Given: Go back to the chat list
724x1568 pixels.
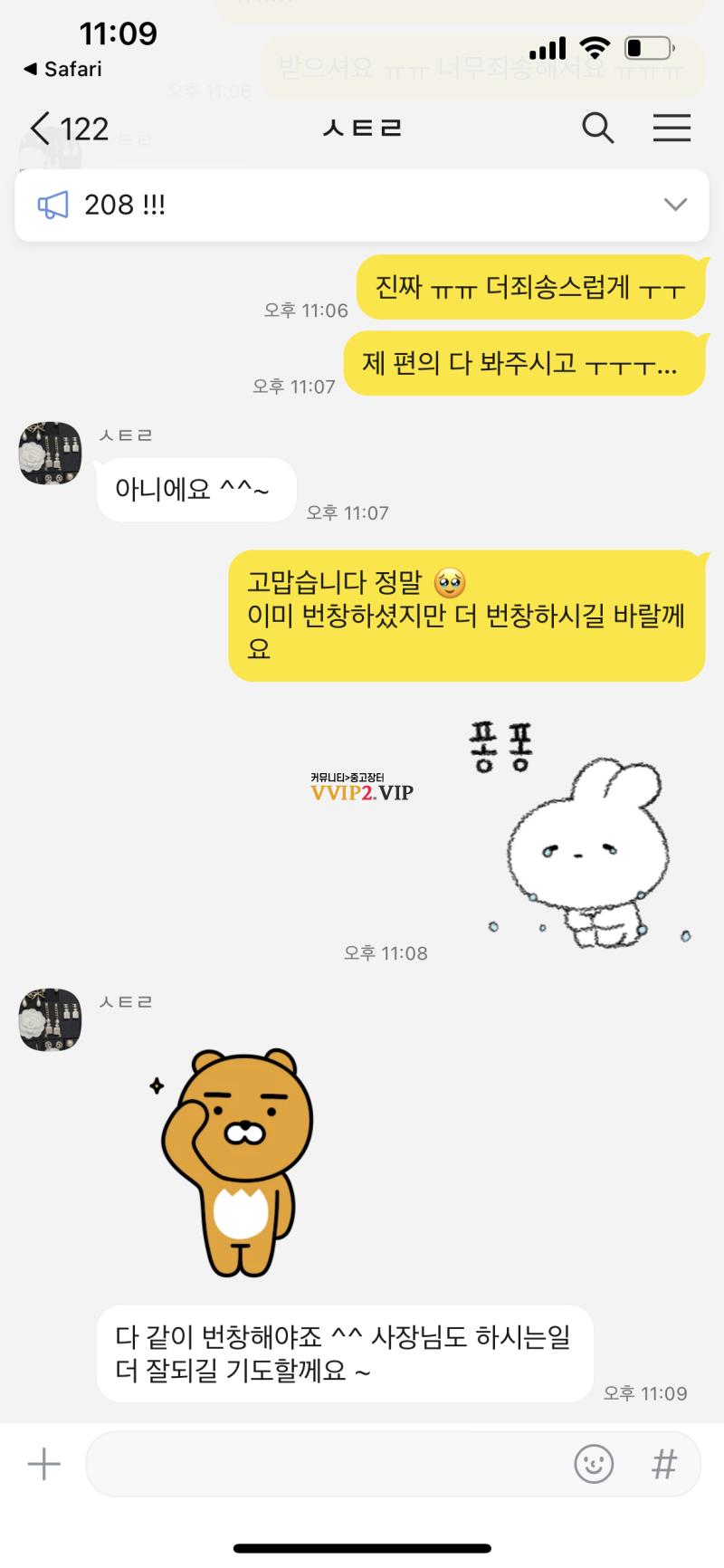Looking at the screenshot, I should tap(41, 129).
